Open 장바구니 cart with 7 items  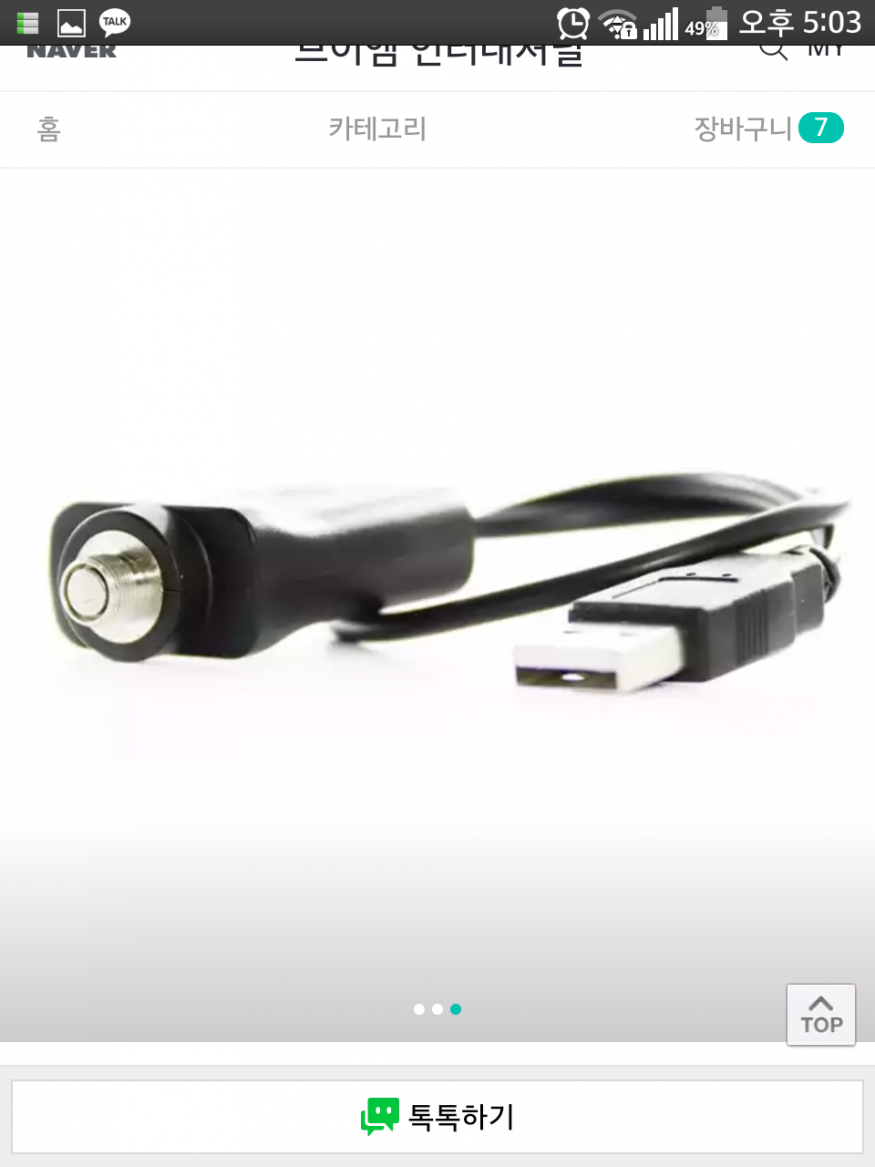(x=768, y=128)
